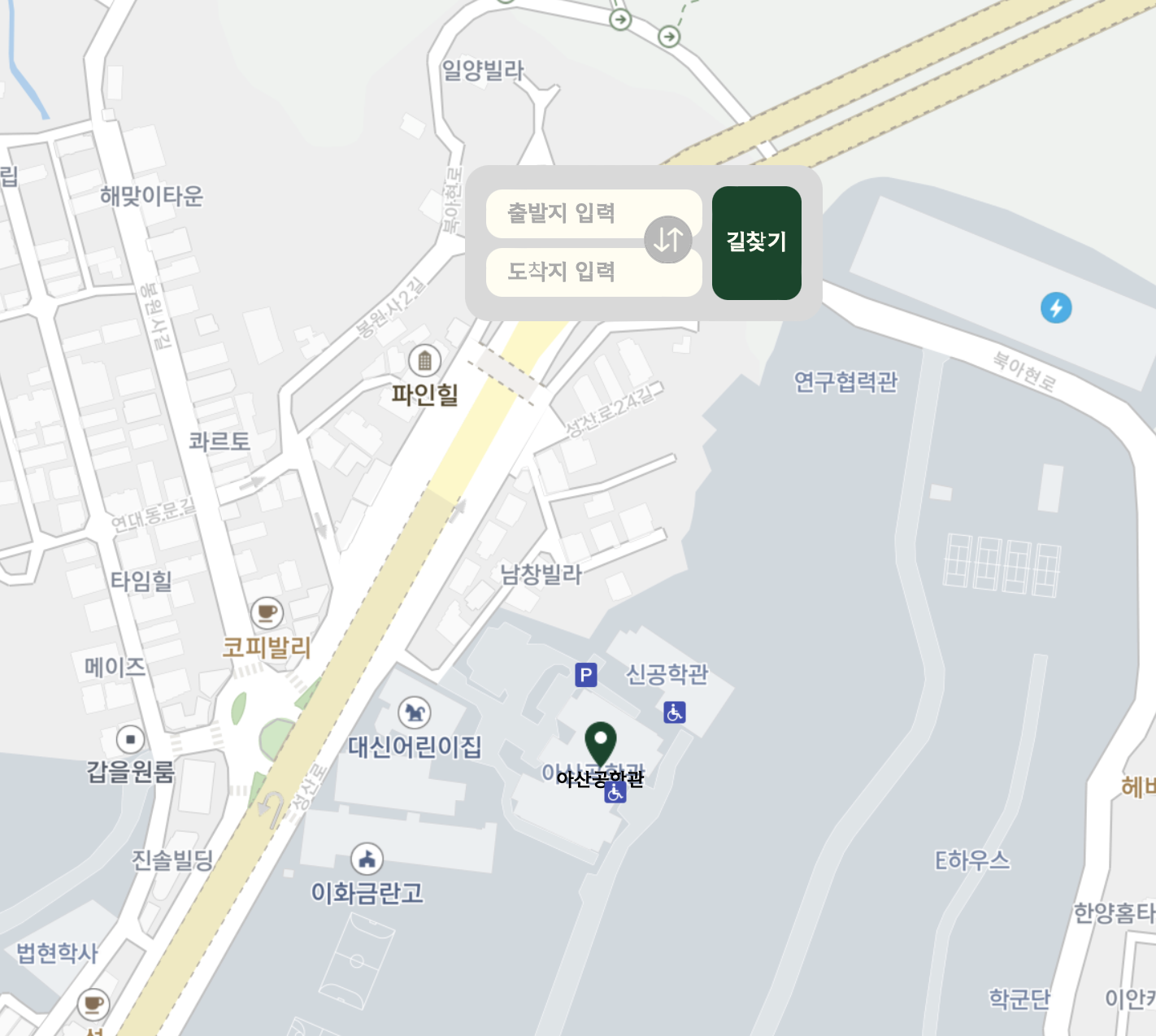Open the 갑을원룸 marker
This screenshot has width=1156, height=1036.
130,739
